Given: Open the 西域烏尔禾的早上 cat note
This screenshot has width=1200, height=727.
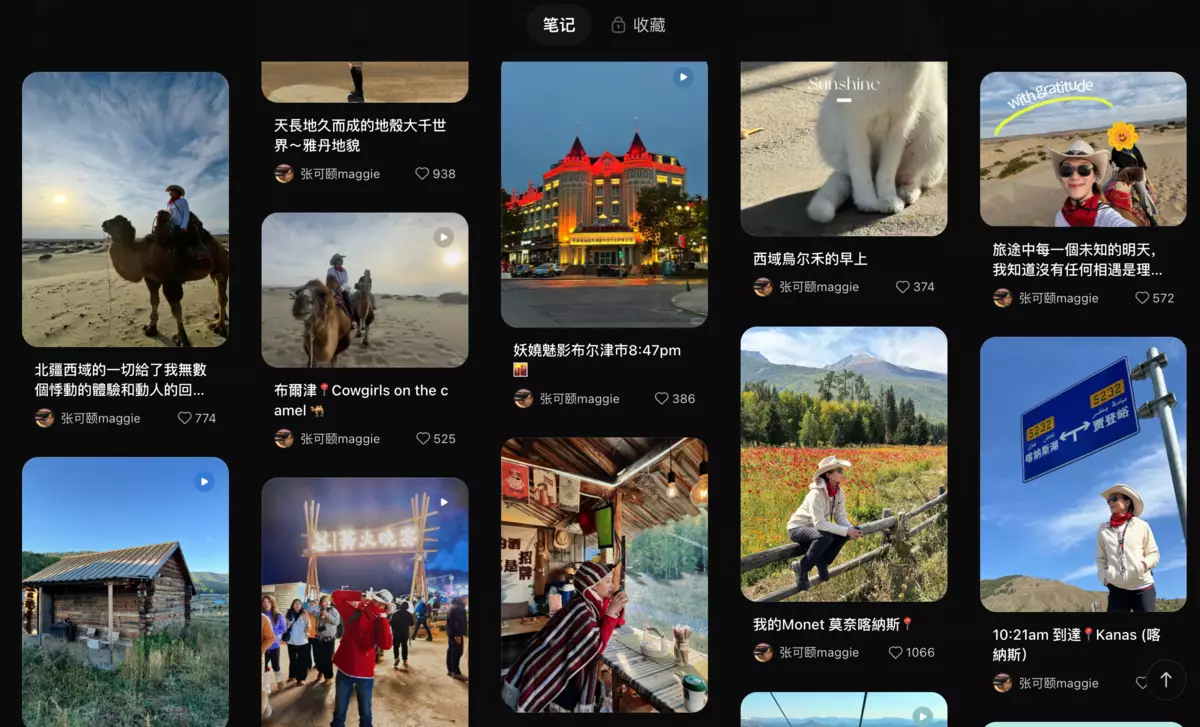Looking at the screenshot, I should [x=843, y=148].
